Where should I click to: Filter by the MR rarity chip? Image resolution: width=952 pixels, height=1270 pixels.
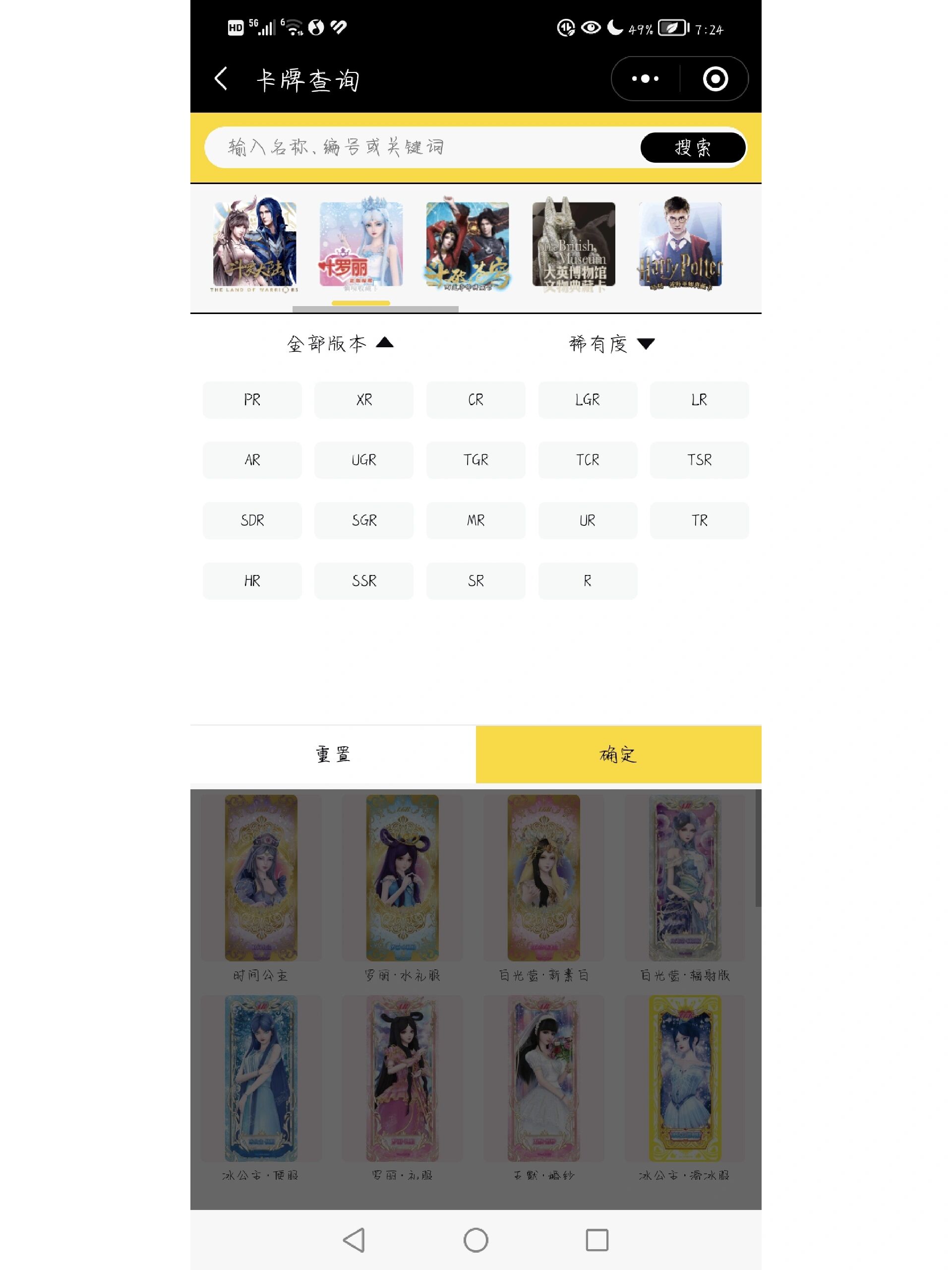click(x=475, y=520)
